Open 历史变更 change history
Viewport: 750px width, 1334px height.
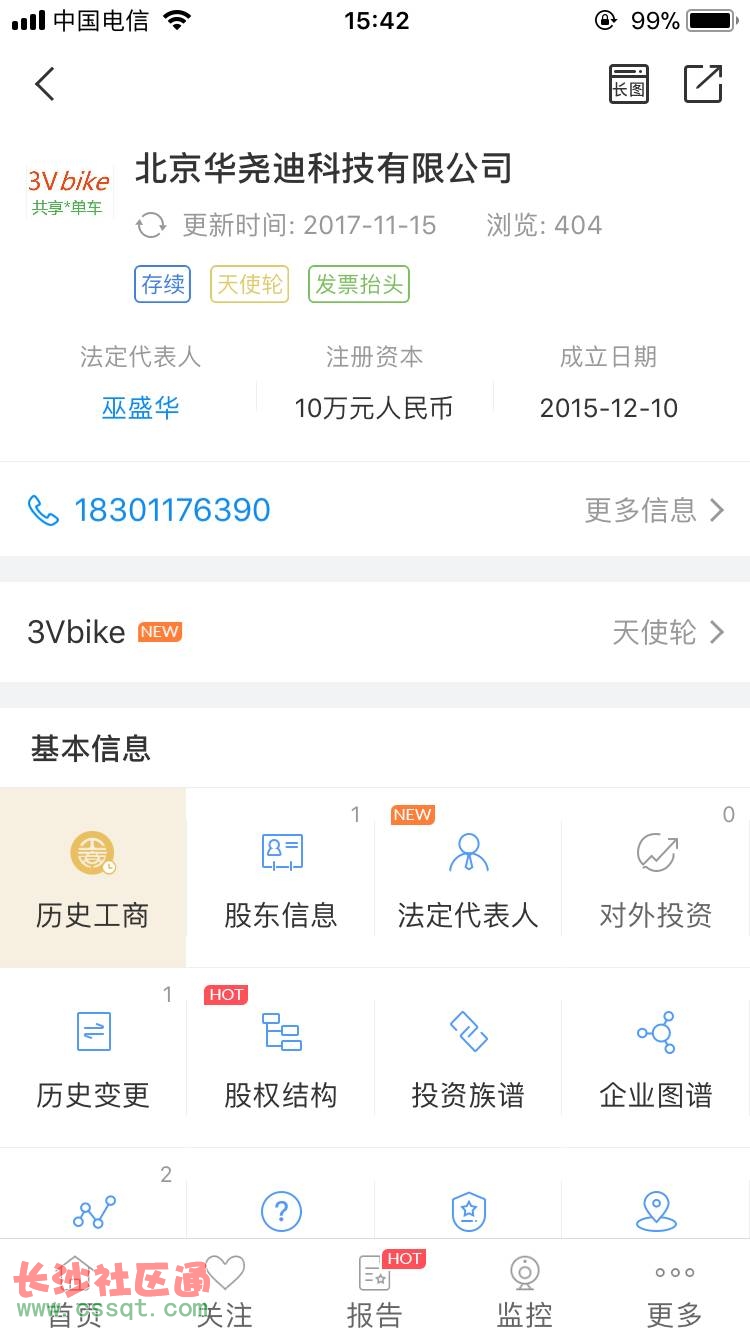pyautogui.click(x=93, y=1058)
